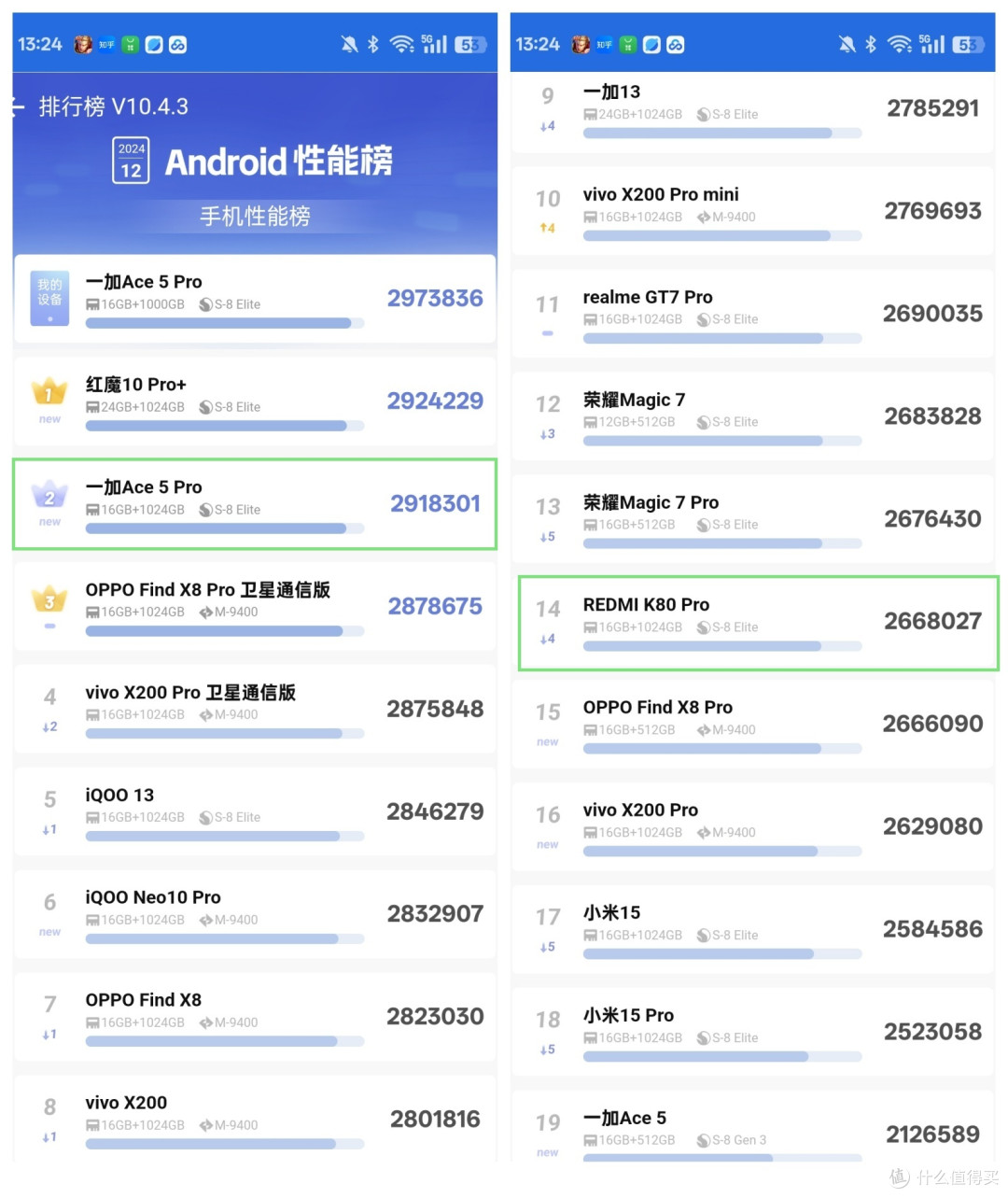Screen dimensions: 1008x1198
Task: Click the score progress bar under 红魔10 Pro+
Action: [x=224, y=426]
